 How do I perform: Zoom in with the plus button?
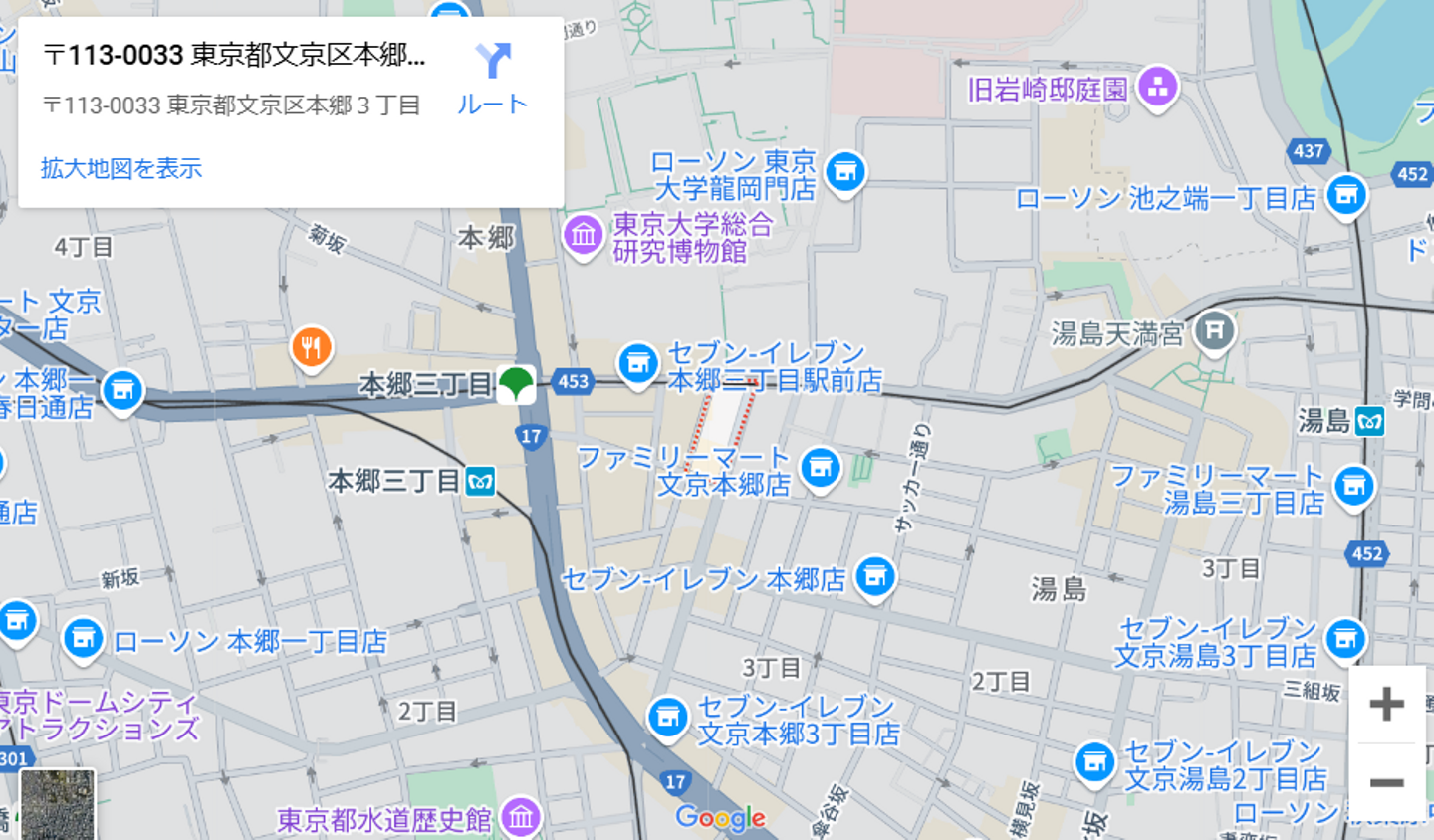1386,704
